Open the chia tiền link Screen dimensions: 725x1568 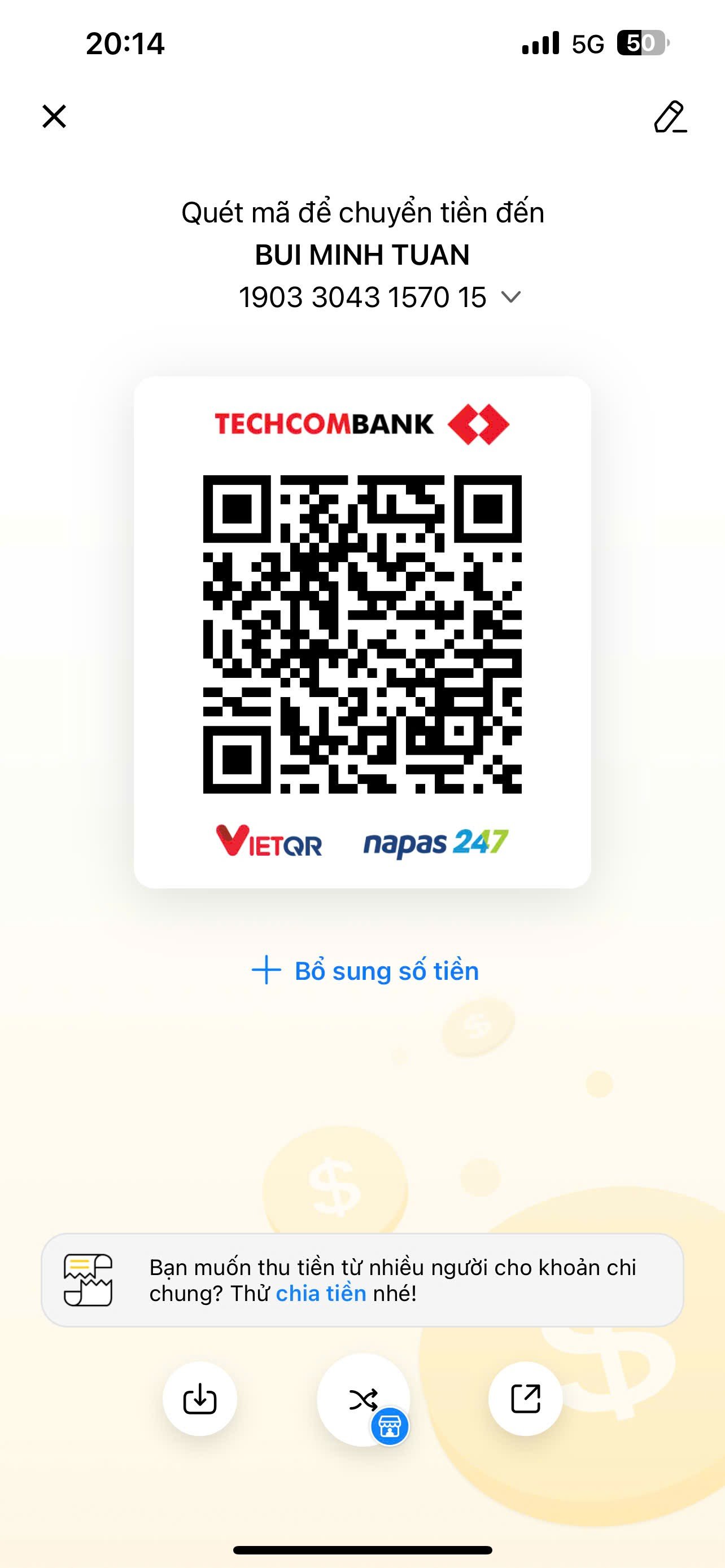[x=321, y=1294]
